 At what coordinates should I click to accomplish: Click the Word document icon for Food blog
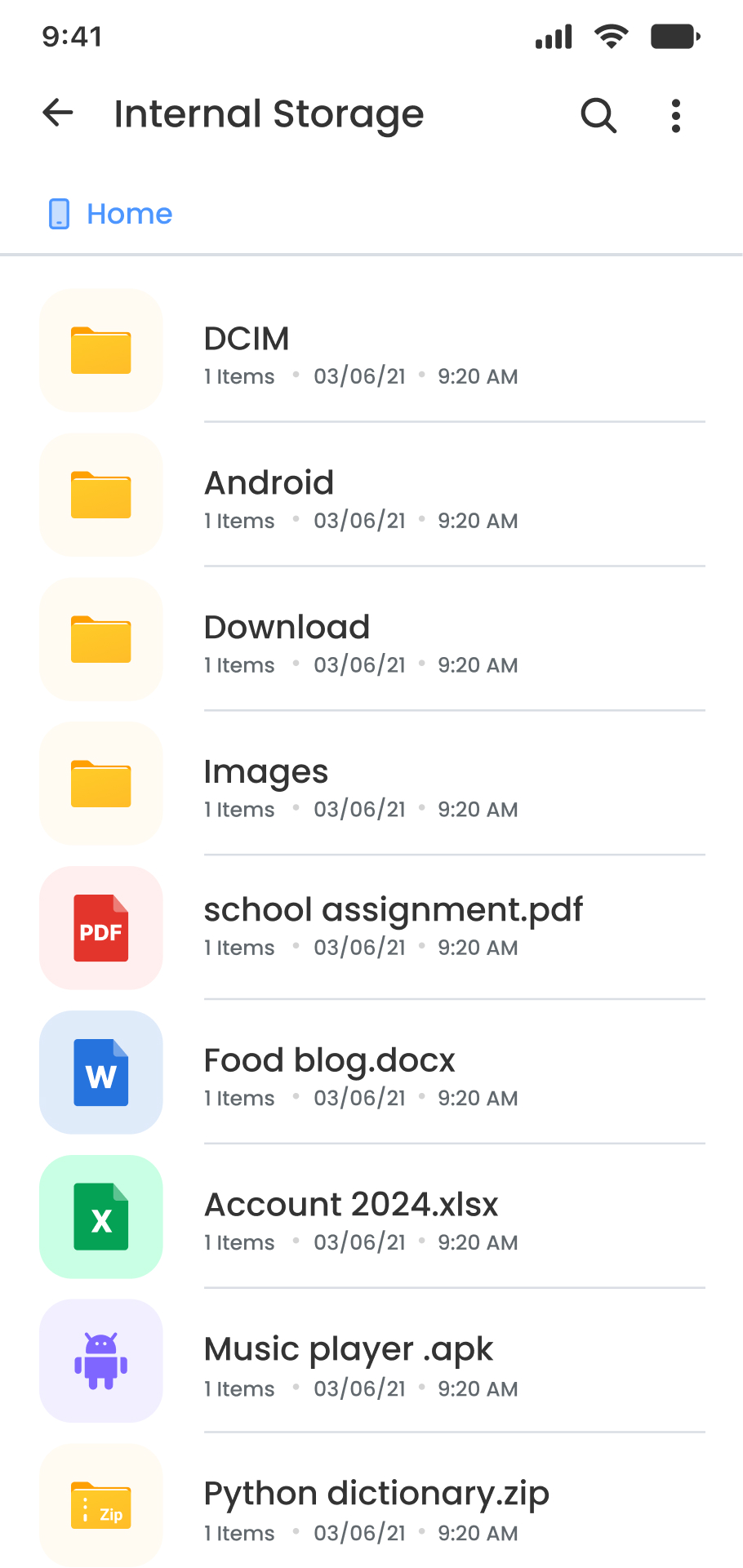[100, 1072]
